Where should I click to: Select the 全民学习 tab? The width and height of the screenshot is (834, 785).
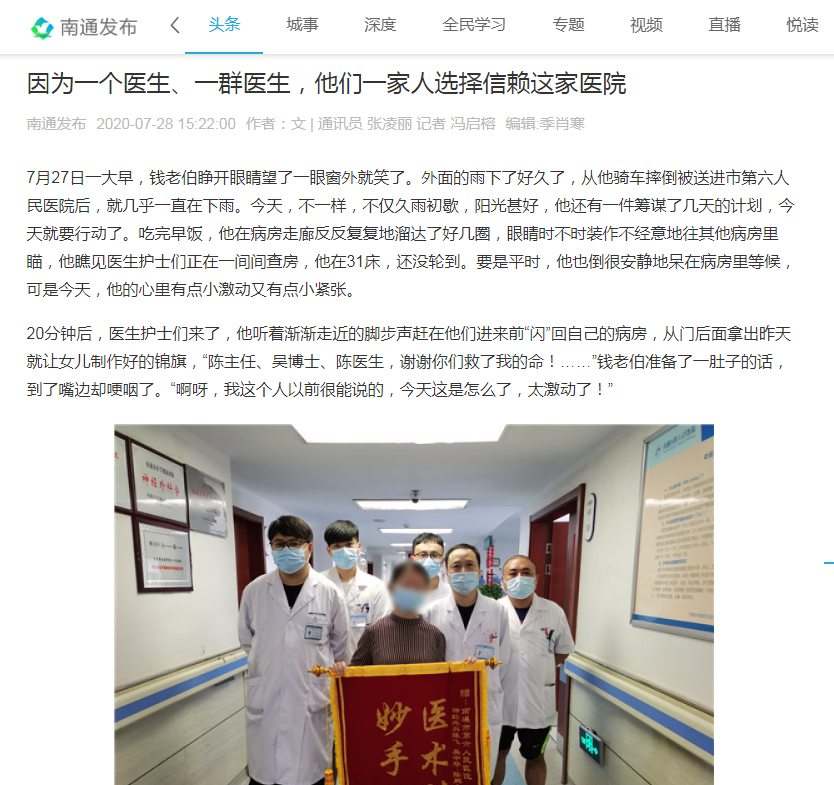[474, 26]
